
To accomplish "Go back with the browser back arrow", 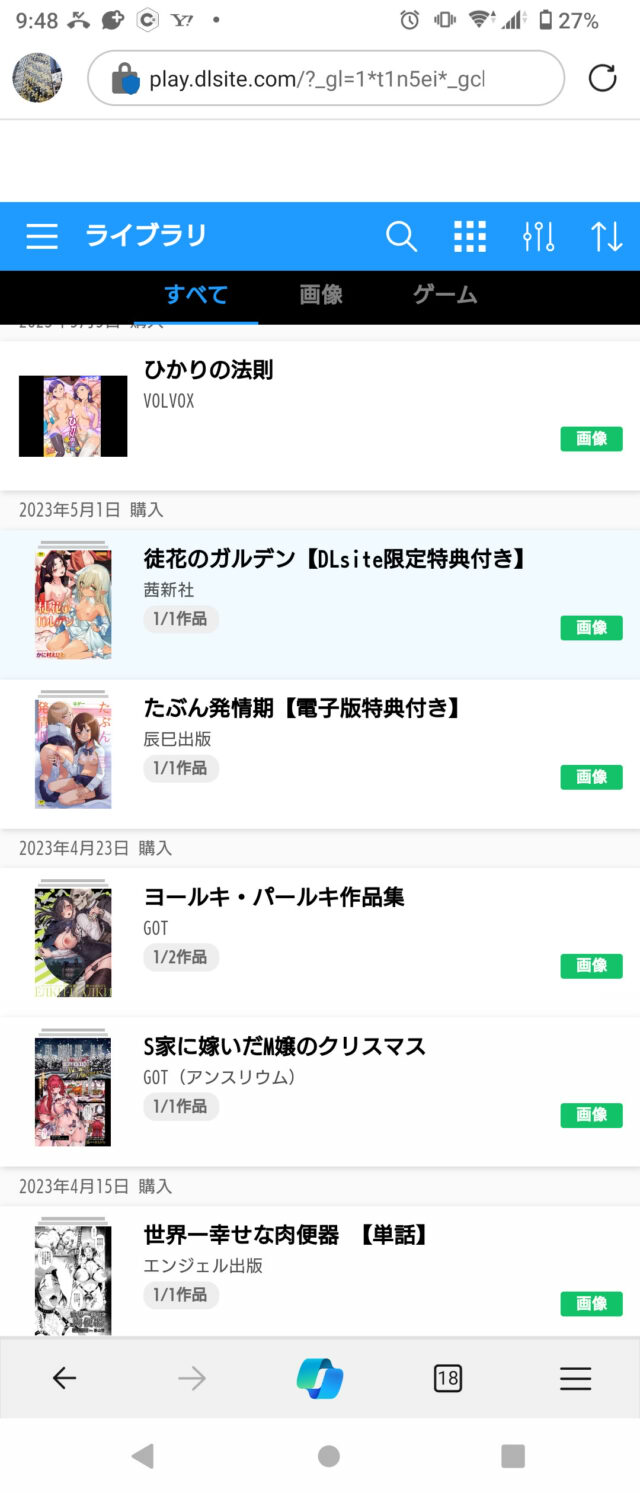I will click(64, 1378).
